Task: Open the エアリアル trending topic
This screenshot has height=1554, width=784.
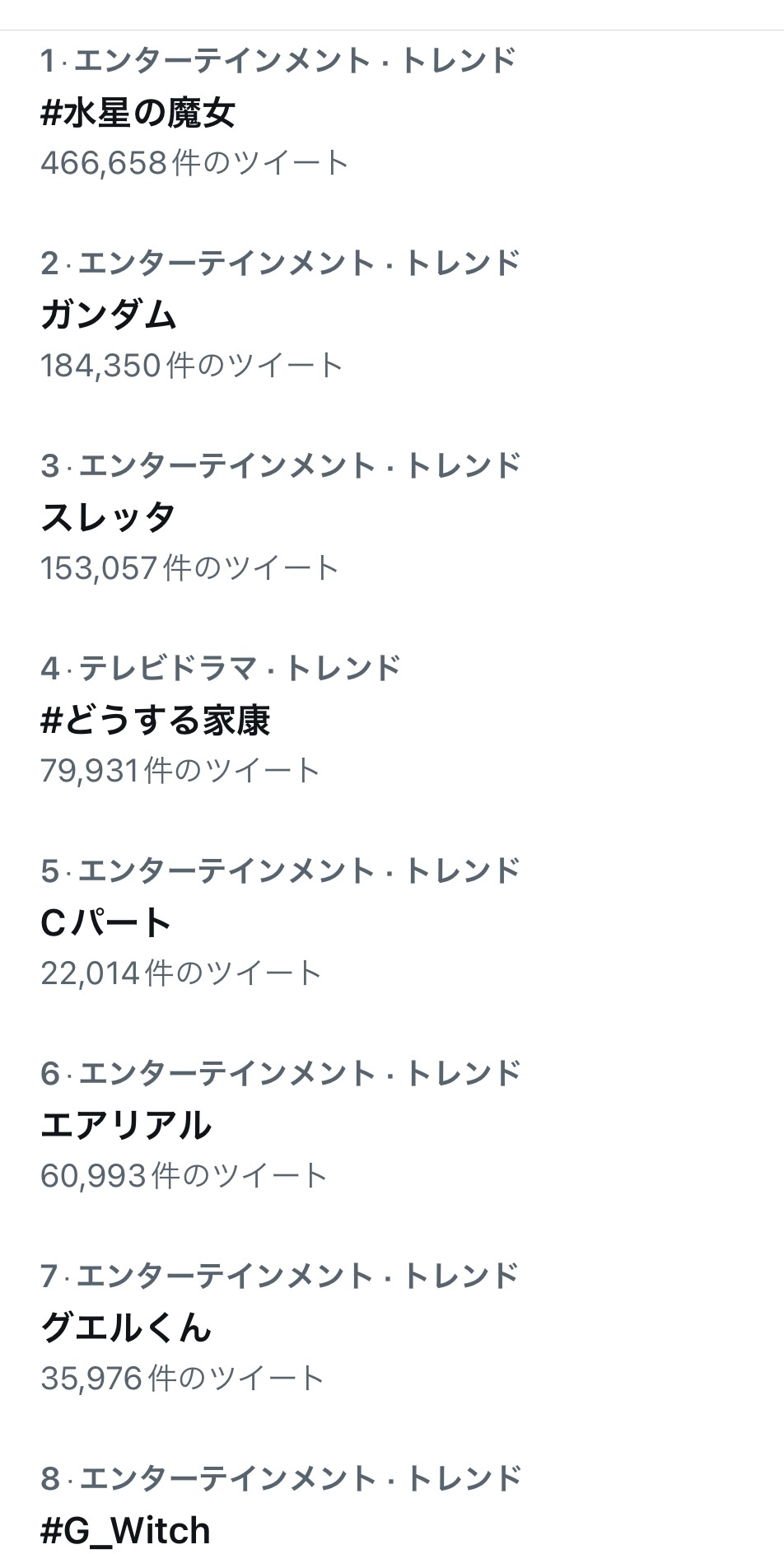Action: tap(125, 1126)
